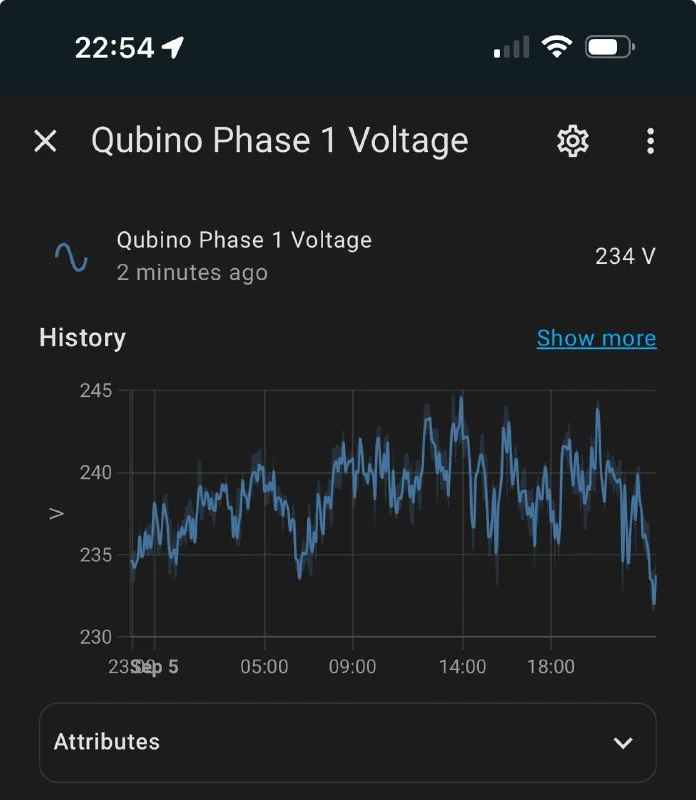Expand the Attributes section
Image resolution: width=696 pixels, height=800 pixels.
(347, 742)
